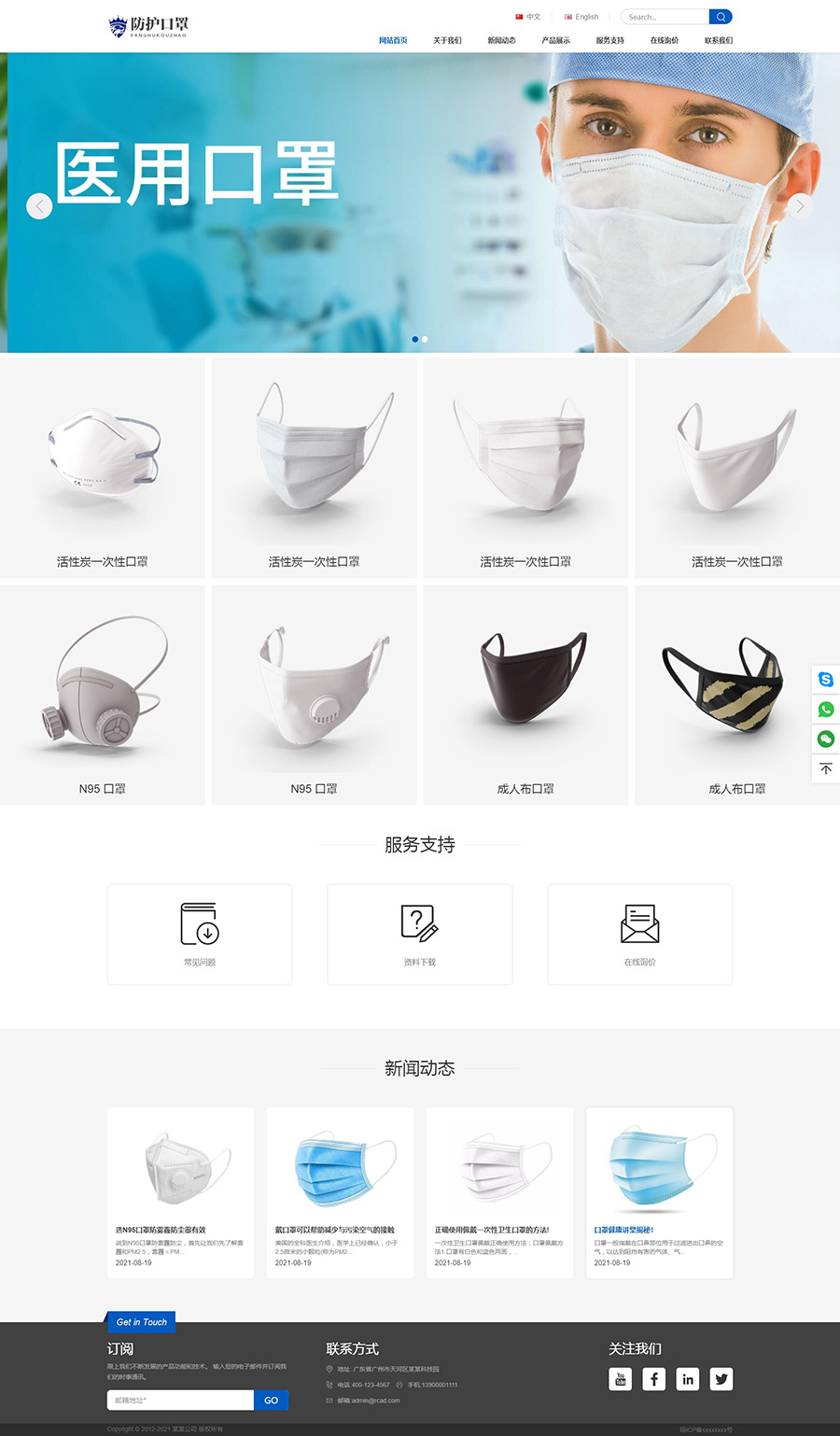Open the LinkedIn profile icon
The image size is (840, 1436).
click(x=688, y=1378)
